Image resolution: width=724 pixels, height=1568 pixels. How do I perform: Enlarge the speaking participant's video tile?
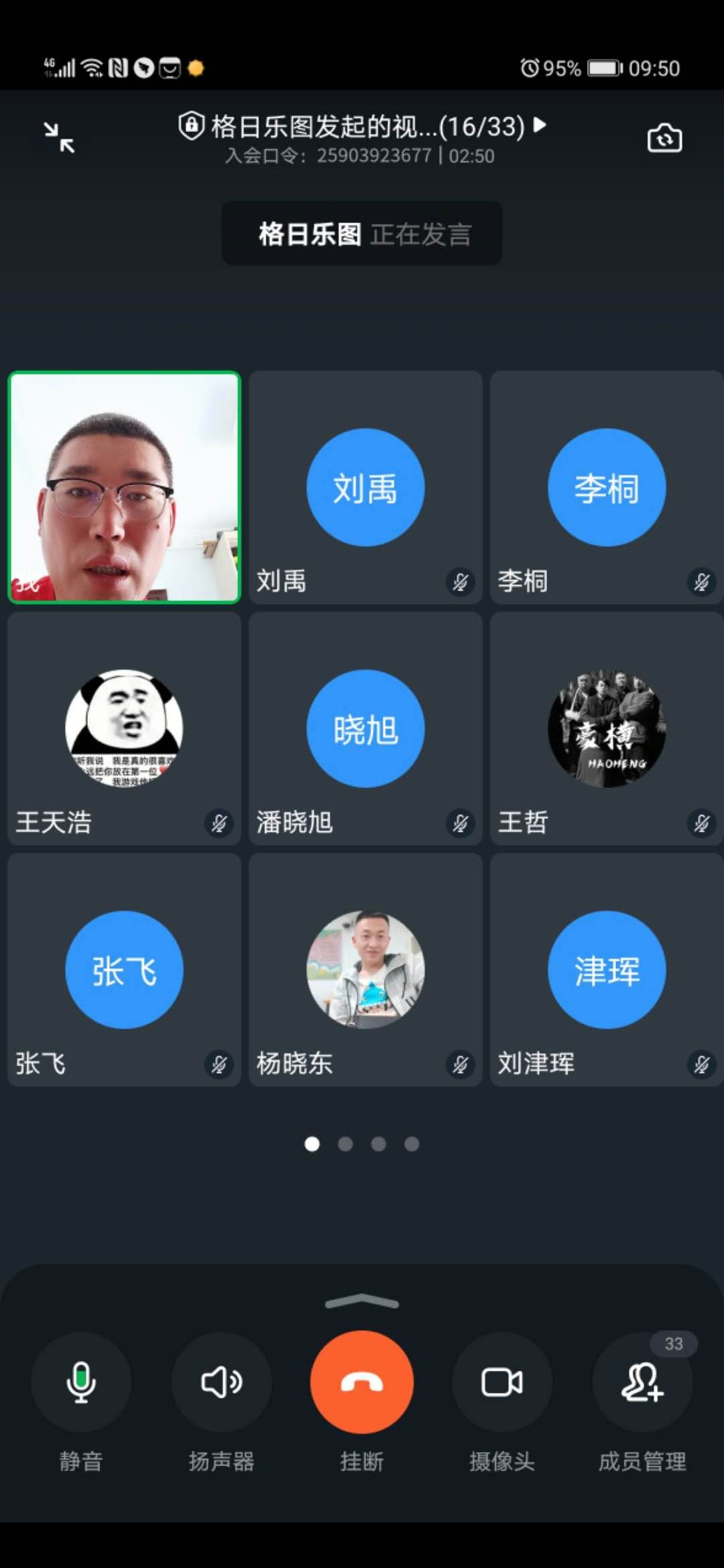pos(124,487)
